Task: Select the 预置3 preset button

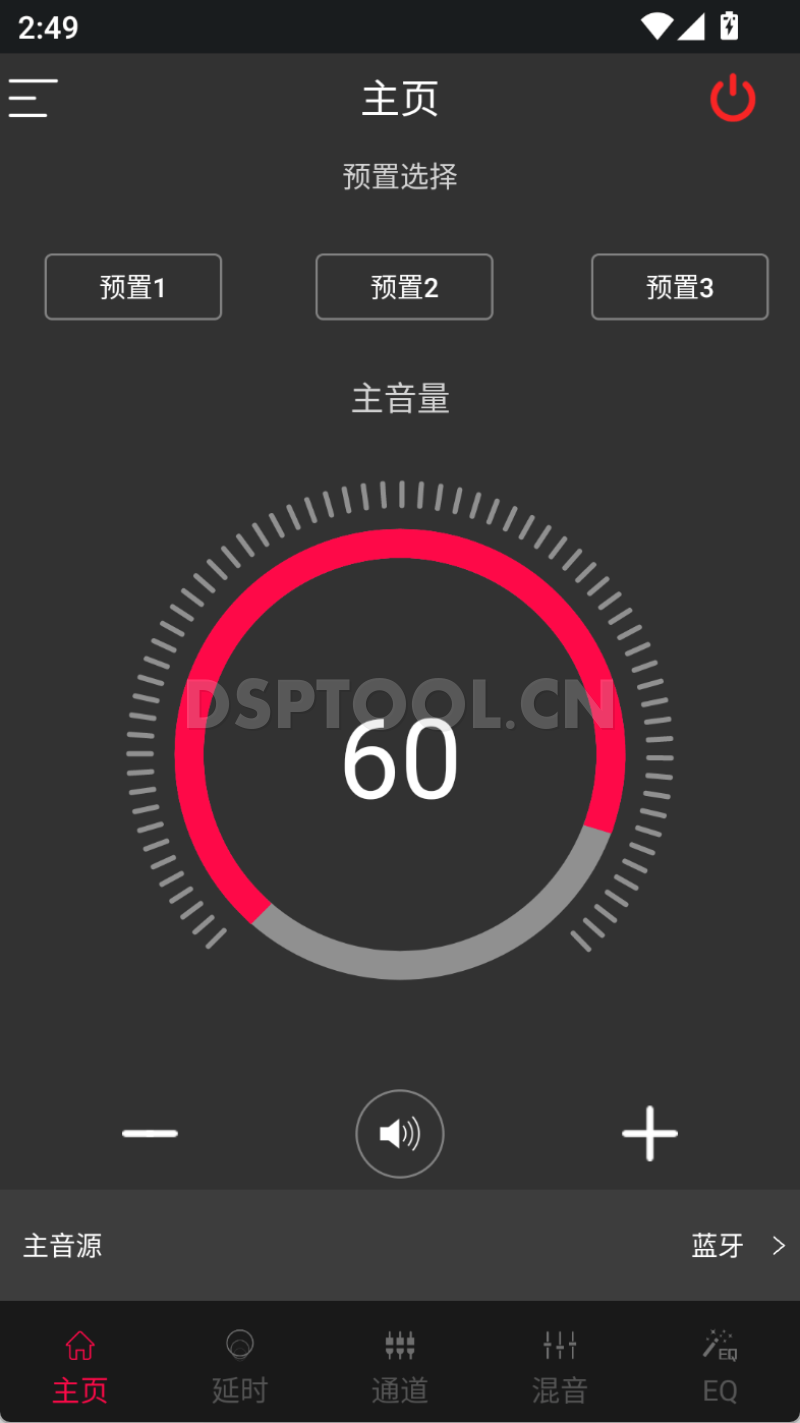Action: point(679,287)
